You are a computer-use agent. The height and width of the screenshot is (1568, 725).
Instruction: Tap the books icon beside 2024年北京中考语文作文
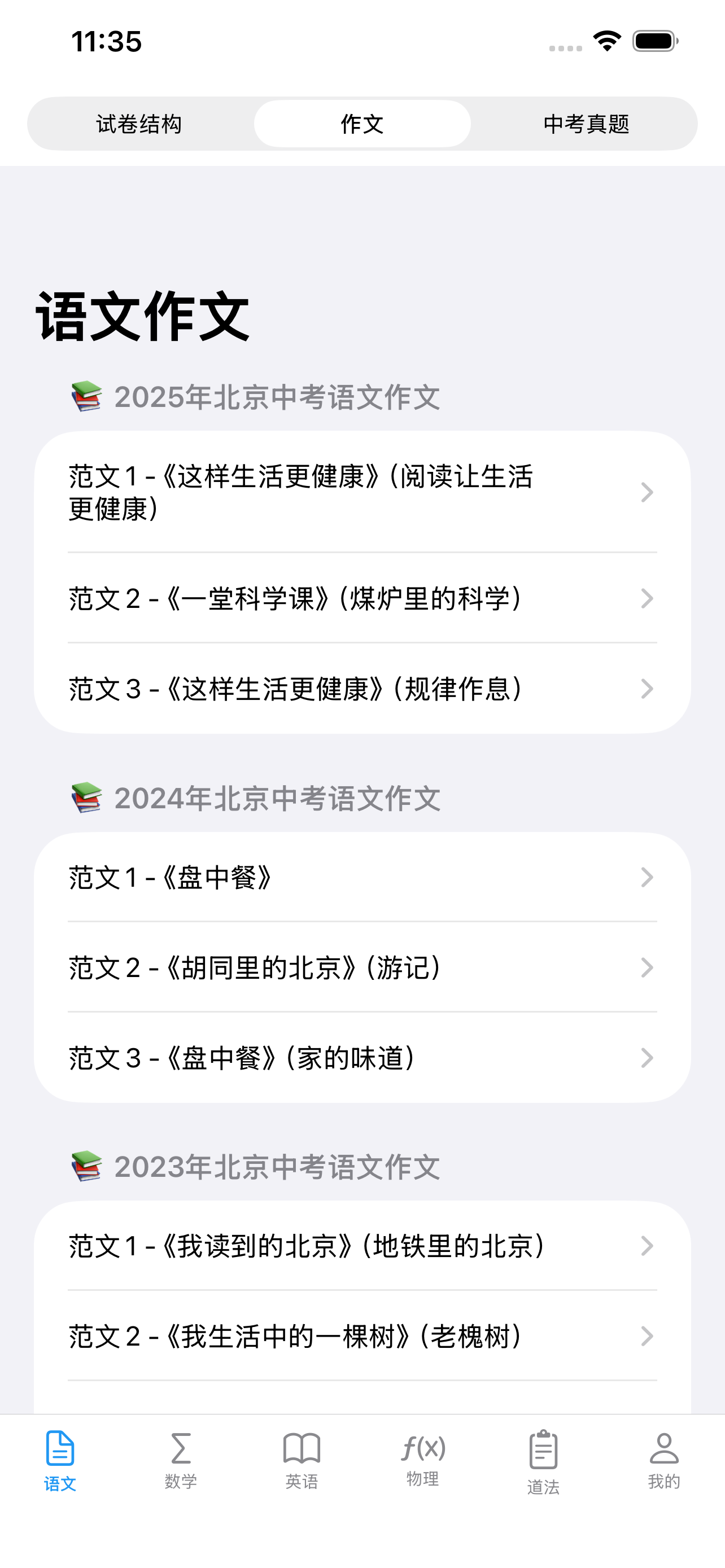point(87,798)
